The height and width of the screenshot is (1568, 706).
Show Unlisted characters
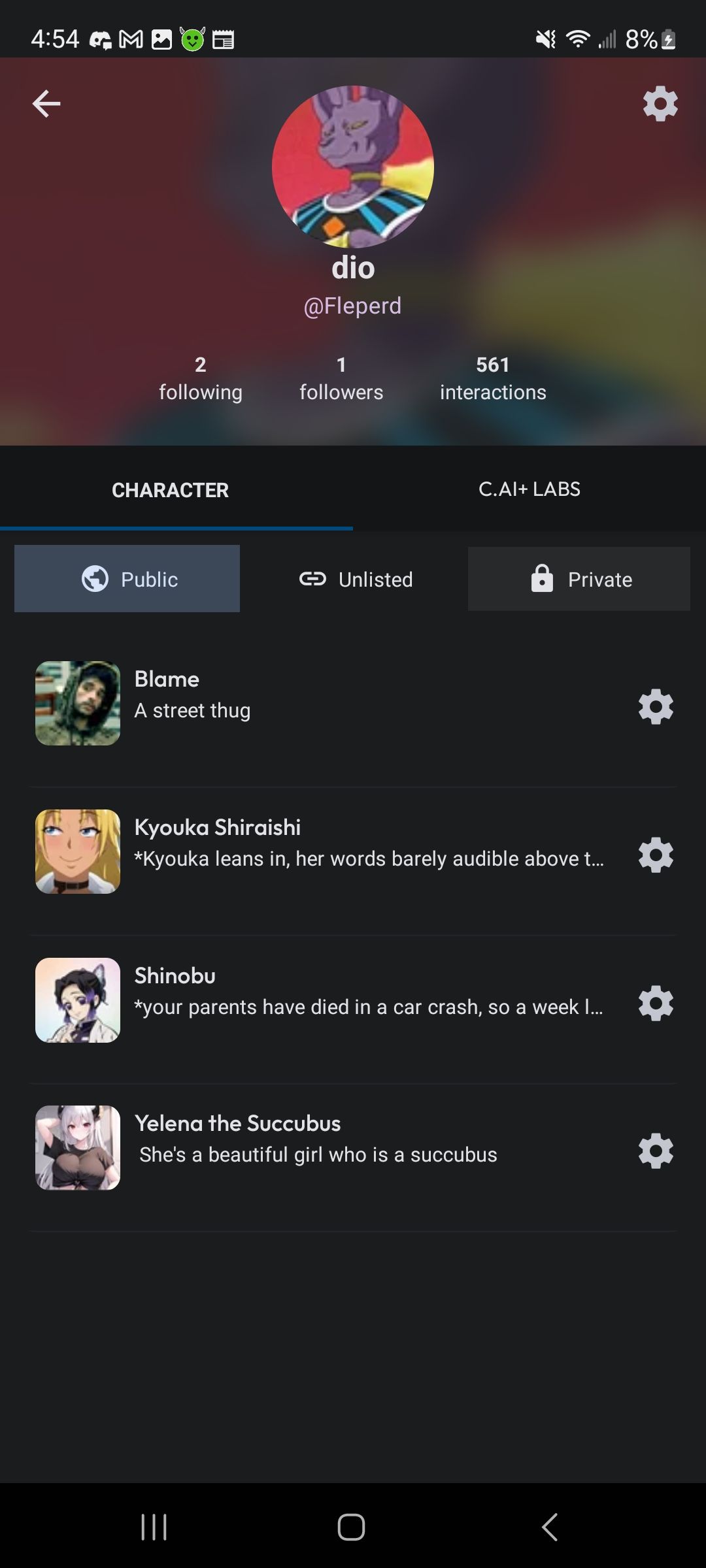click(356, 579)
